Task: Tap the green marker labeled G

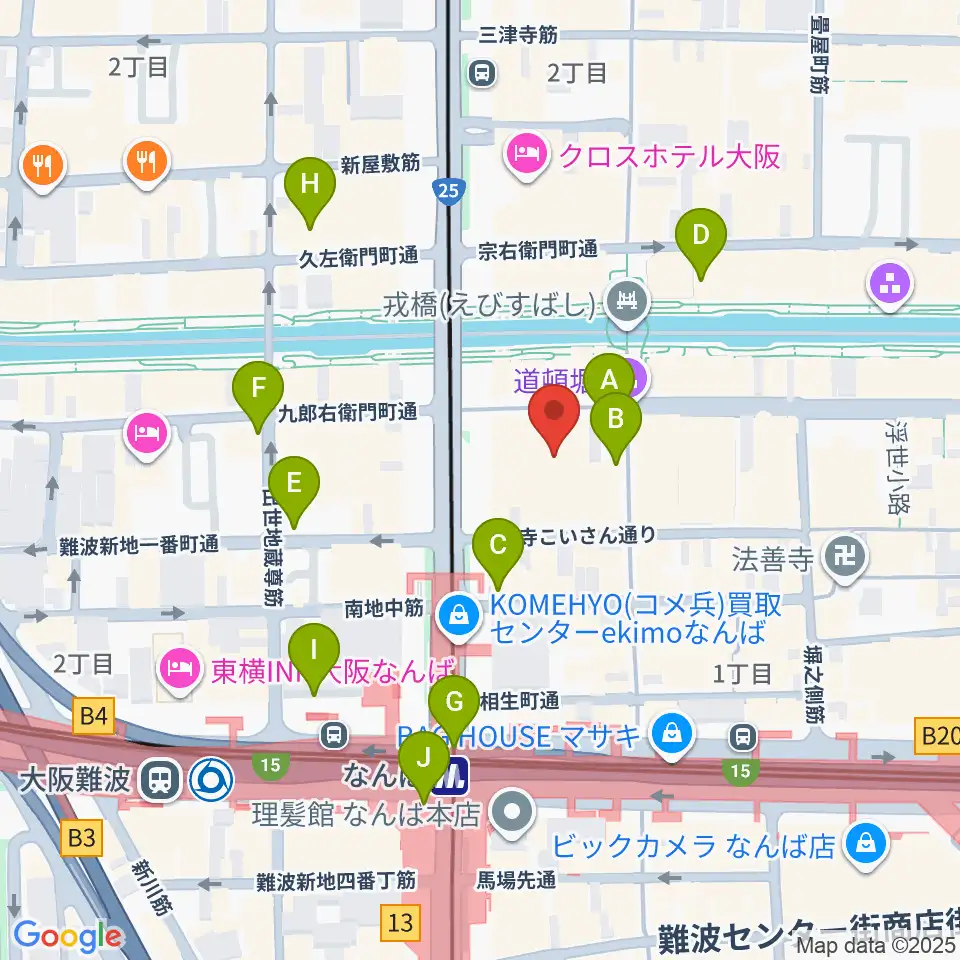Action: pyautogui.click(x=454, y=702)
